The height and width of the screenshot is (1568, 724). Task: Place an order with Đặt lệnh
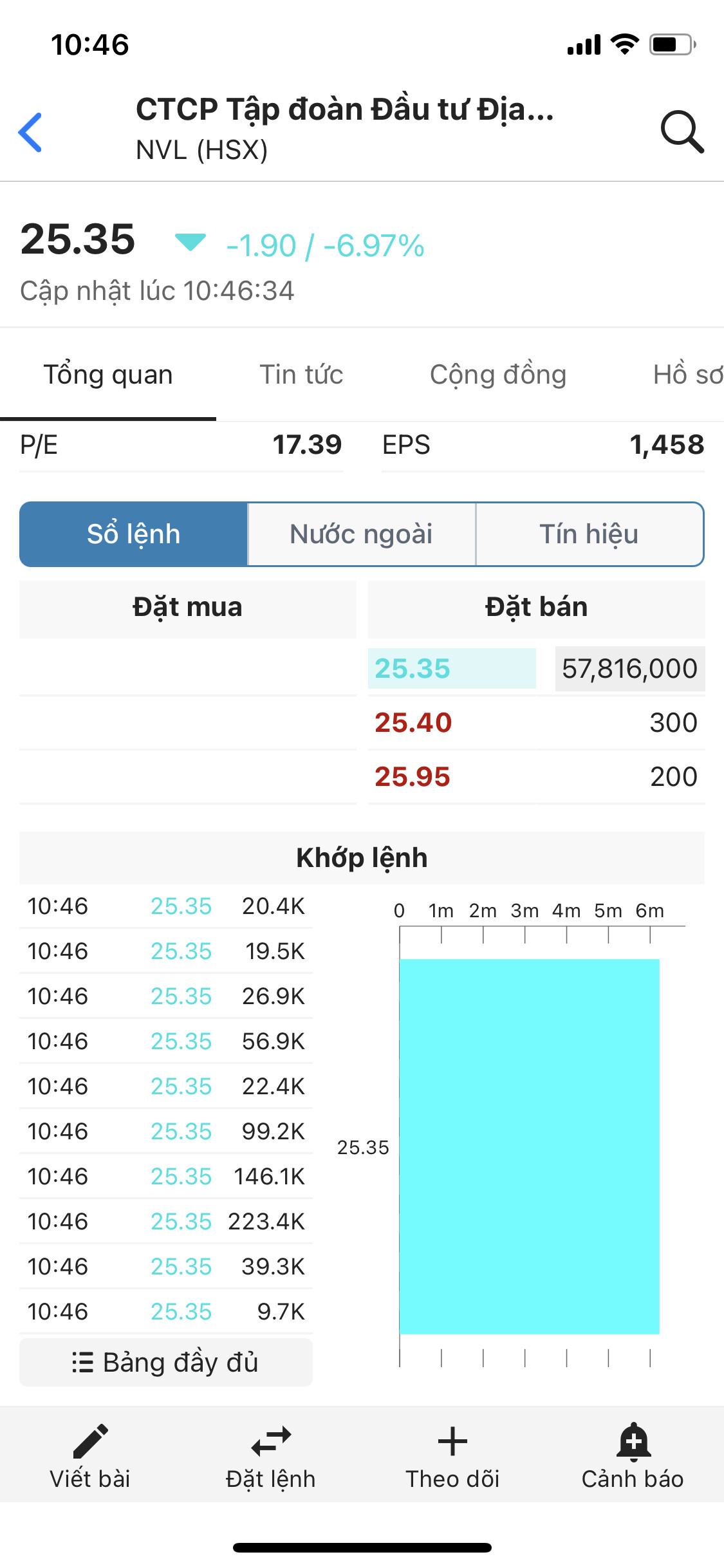pos(271,1456)
